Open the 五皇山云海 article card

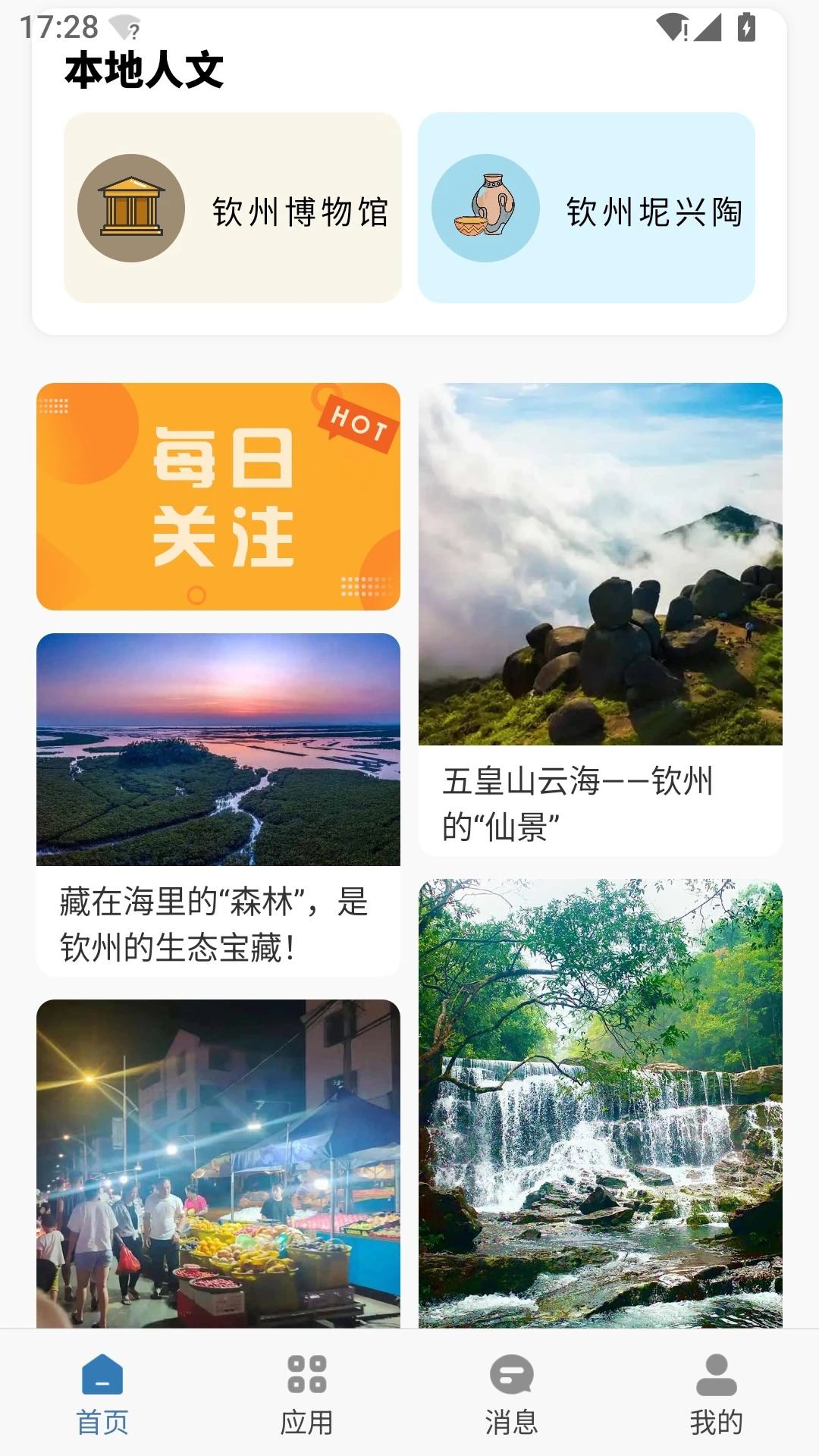[x=600, y=619]
